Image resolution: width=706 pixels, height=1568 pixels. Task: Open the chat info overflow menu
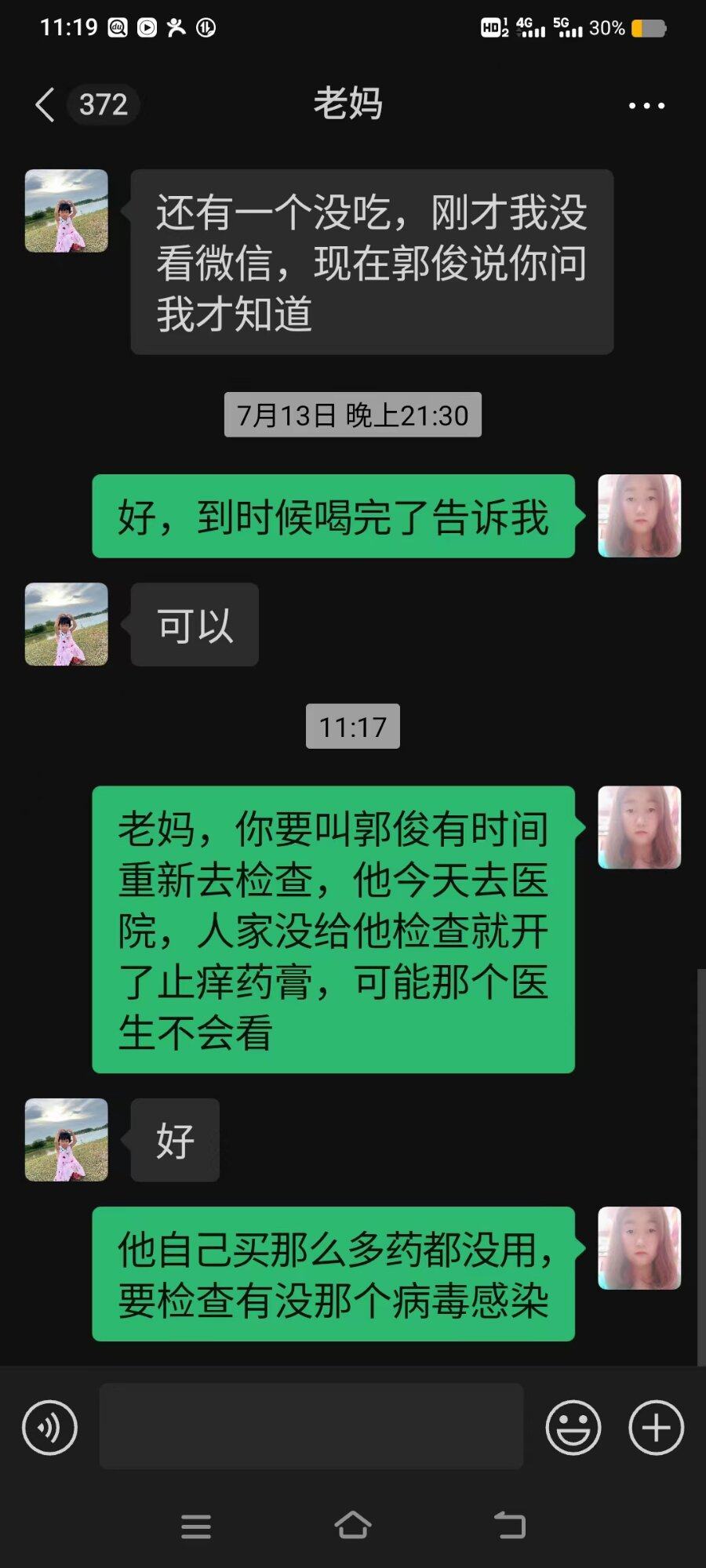pos(646,105)
